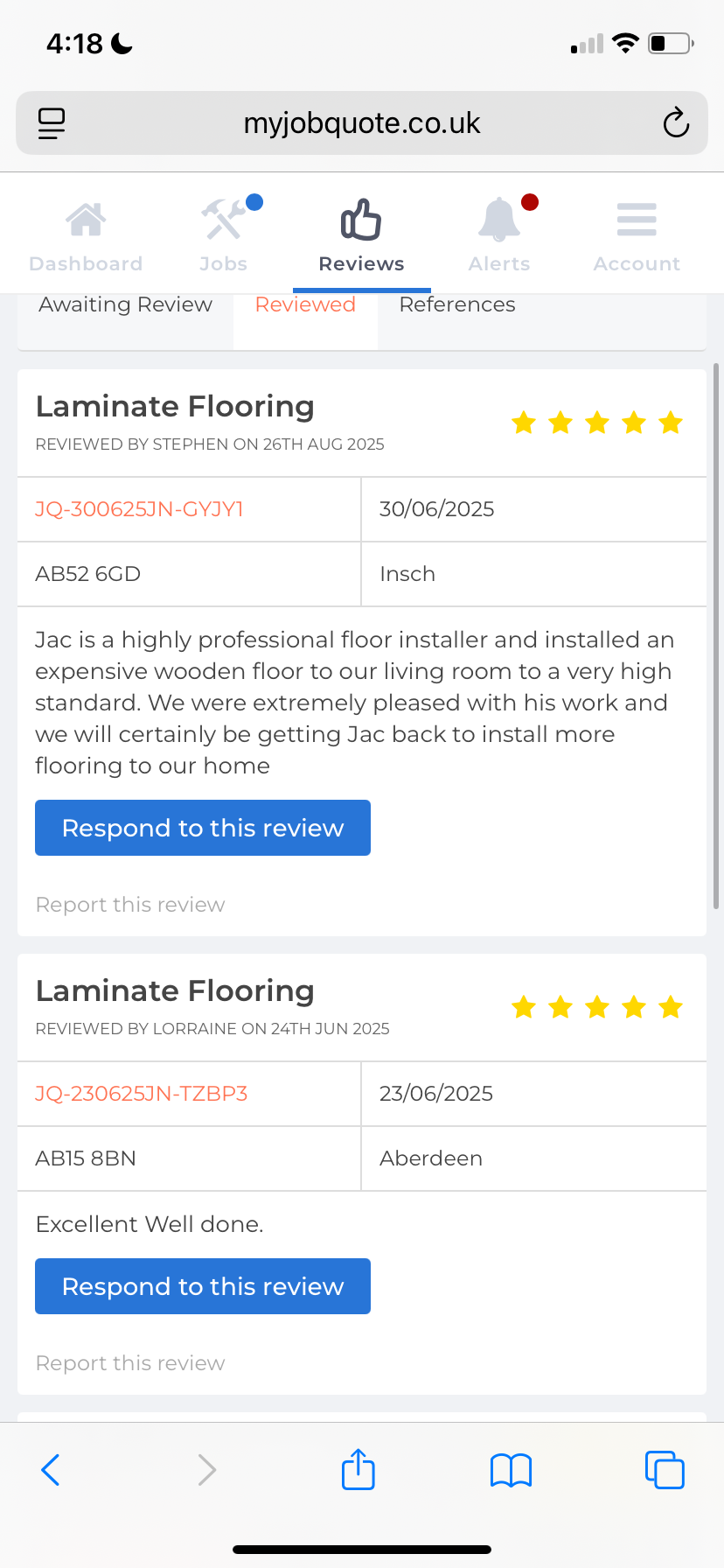Report Lorraine's review
The image size is (724, 1568).
130,1363
